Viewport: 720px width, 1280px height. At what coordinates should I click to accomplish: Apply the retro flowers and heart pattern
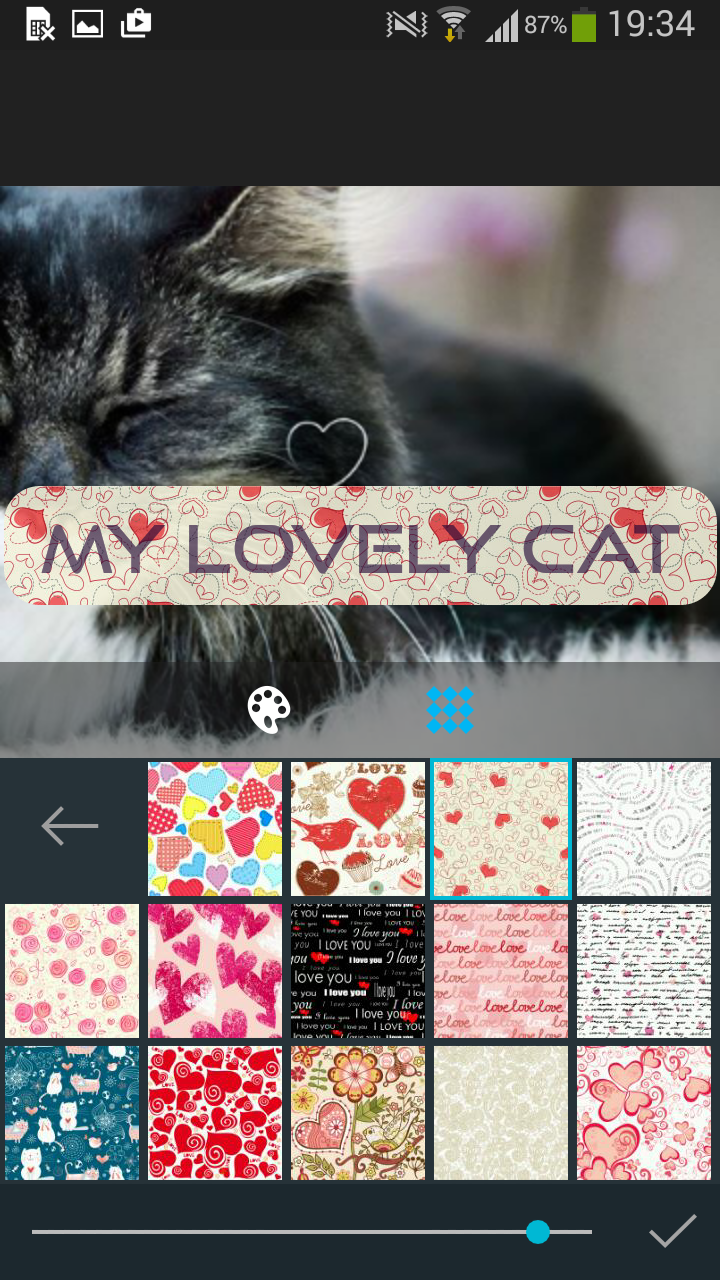coord(358,1113)
